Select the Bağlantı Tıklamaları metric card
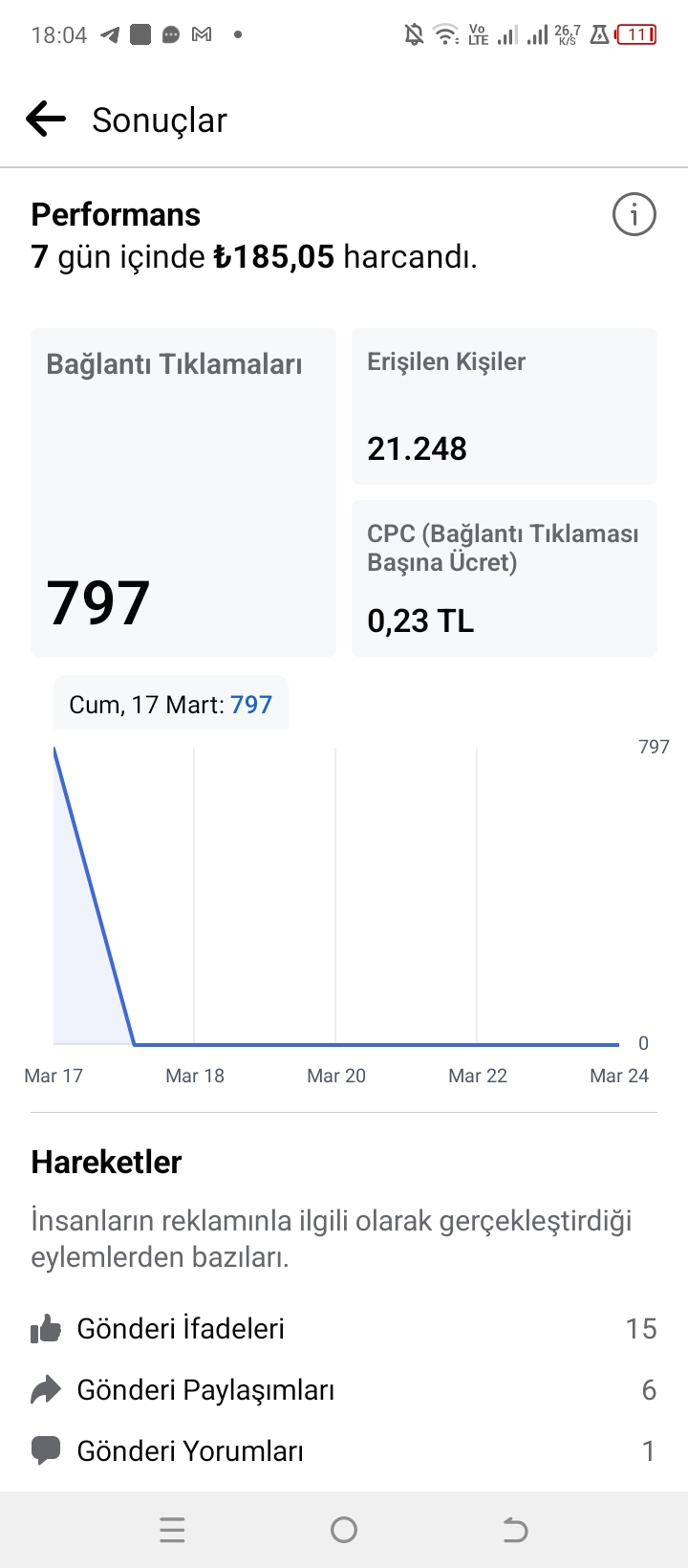The width and height of the screenshot is (688, 1568). (183, 492)
